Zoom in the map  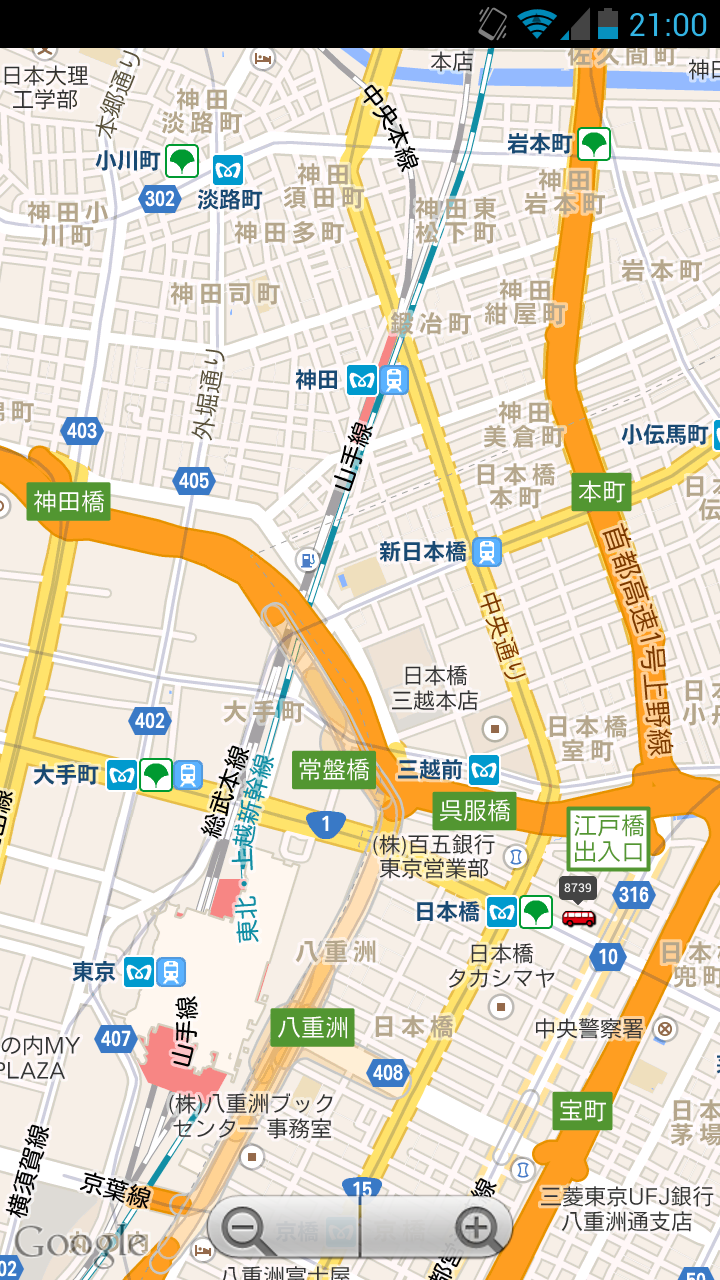tap(478, 1227)
